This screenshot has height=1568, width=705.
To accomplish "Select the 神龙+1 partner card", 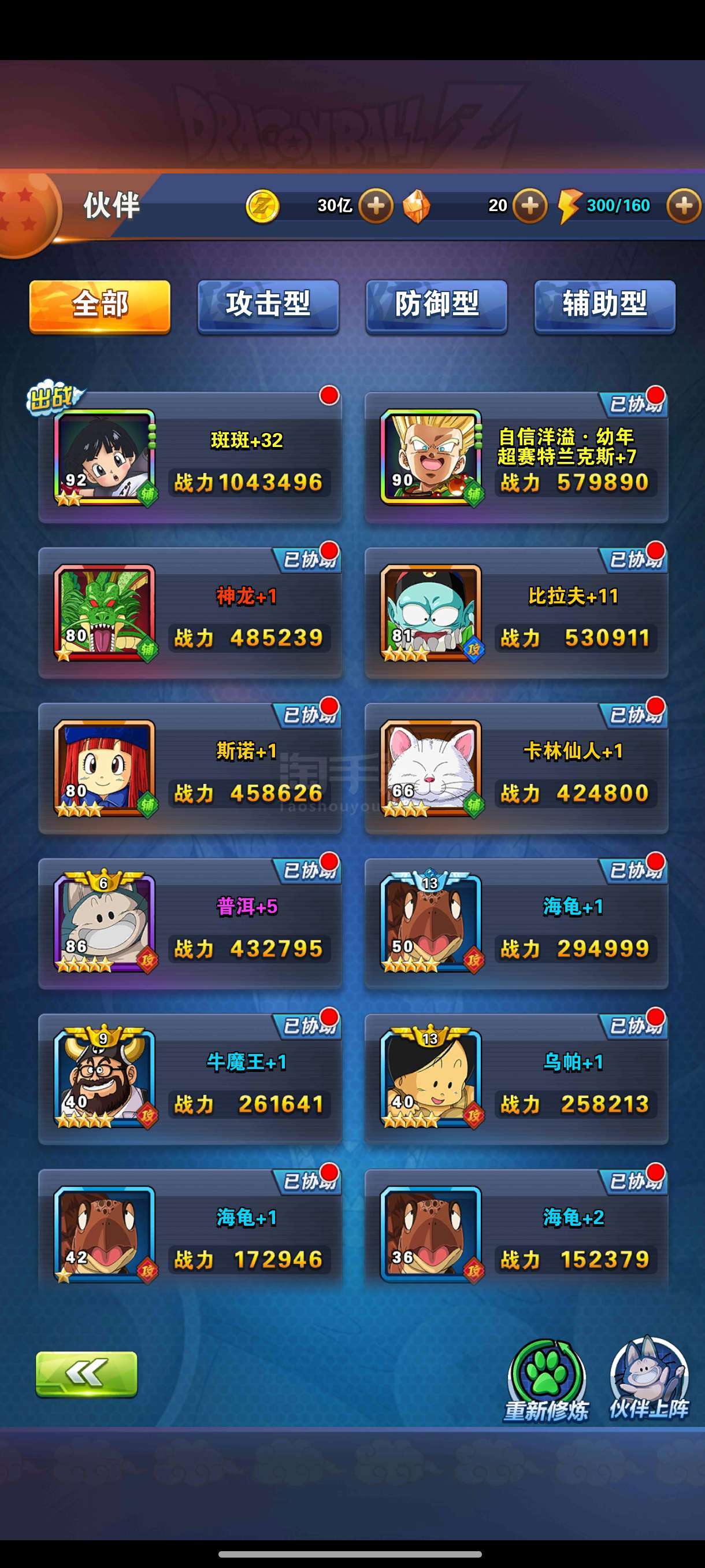I will click(x=190, y=613).
